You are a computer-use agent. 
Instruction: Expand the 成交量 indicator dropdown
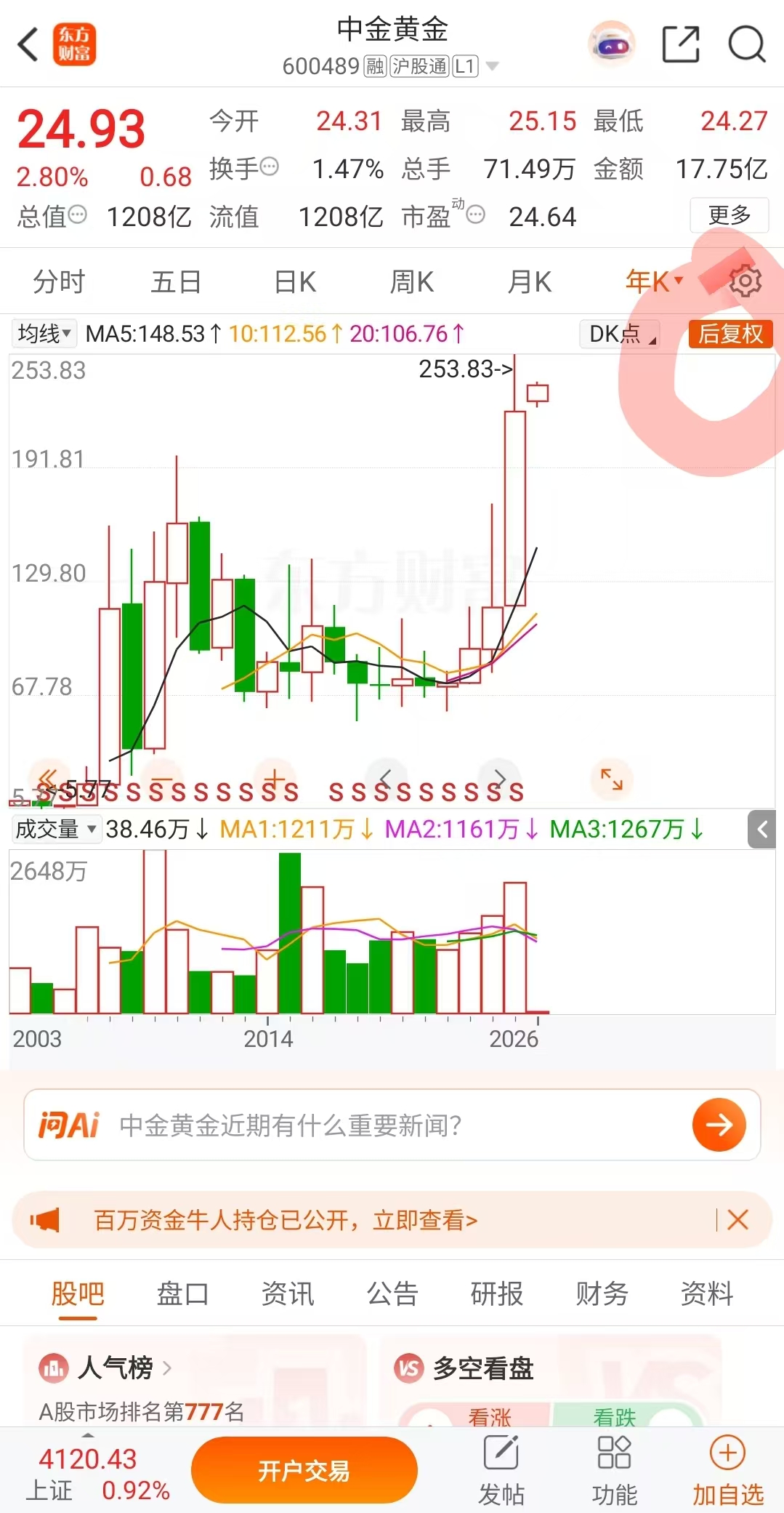pos(56,829)
